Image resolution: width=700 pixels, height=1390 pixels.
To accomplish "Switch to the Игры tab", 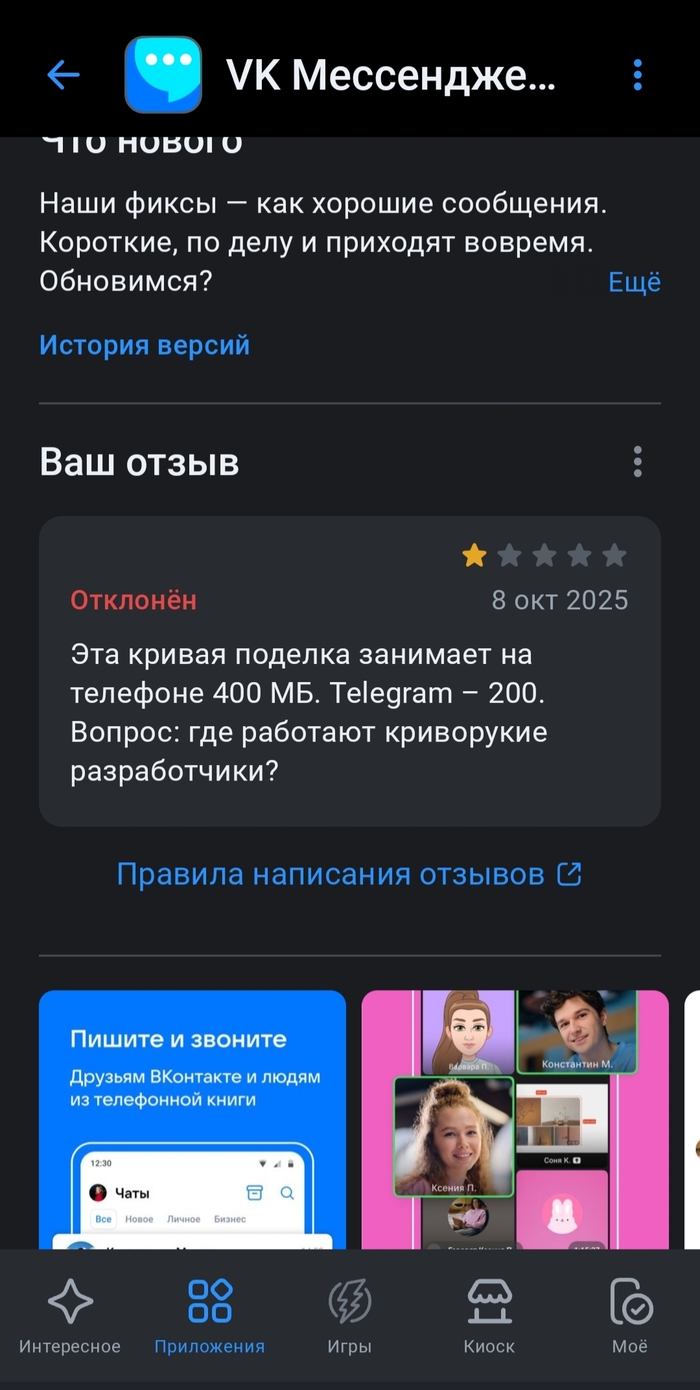I will [x=350, y=1317].
